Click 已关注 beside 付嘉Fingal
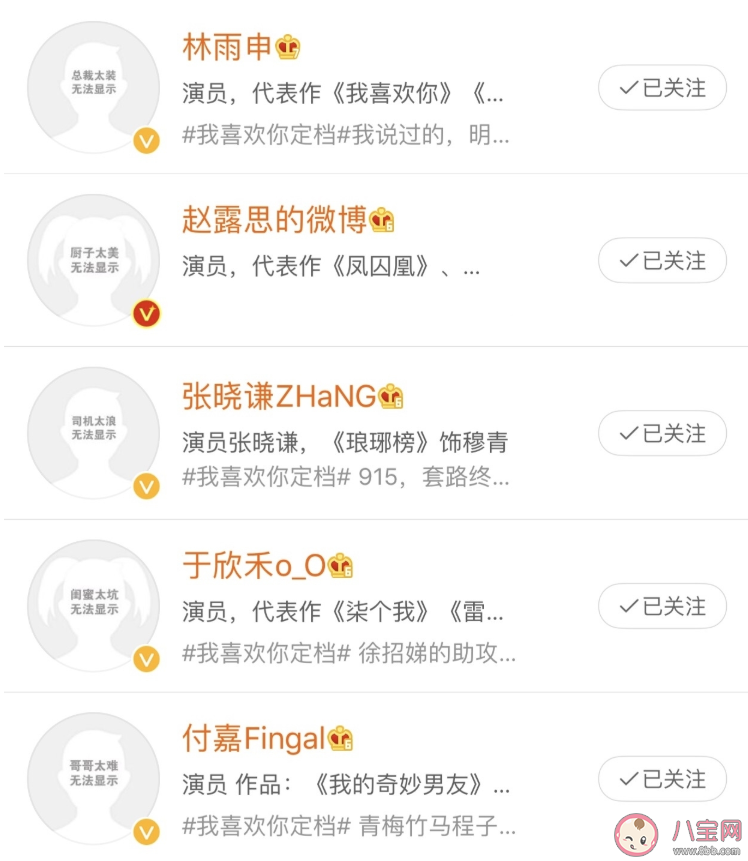The width and height of the screenshot is (748, 861). 662,779
